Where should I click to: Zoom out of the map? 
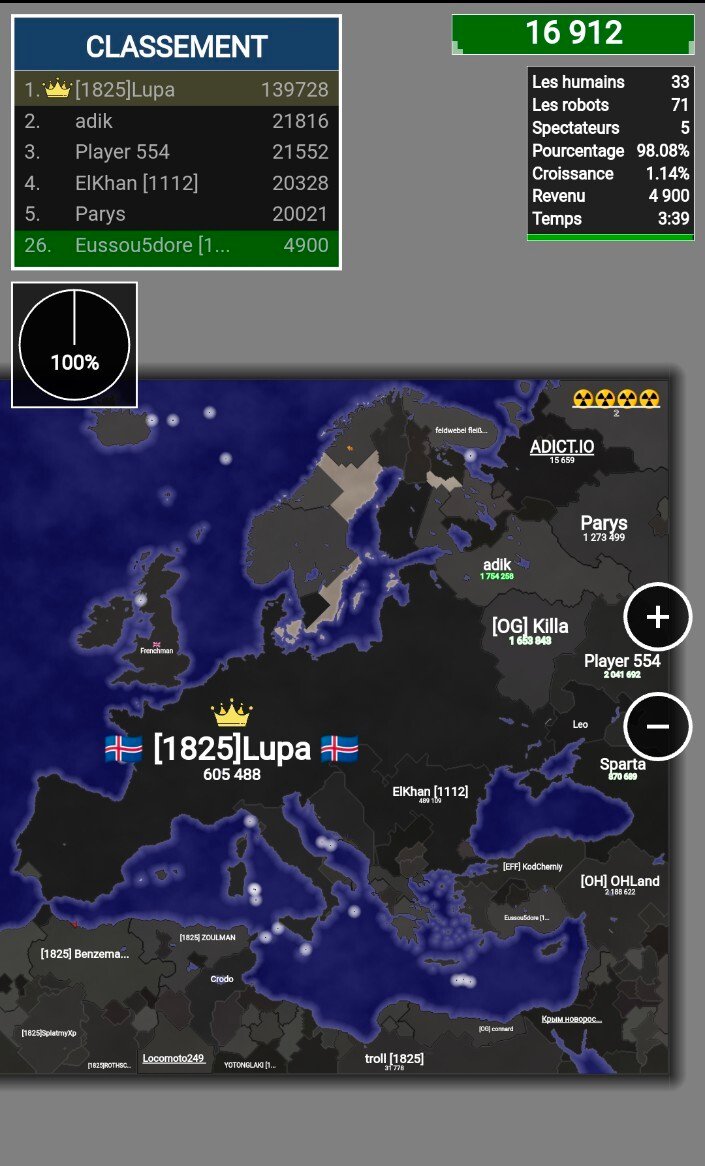pos(657,726)
